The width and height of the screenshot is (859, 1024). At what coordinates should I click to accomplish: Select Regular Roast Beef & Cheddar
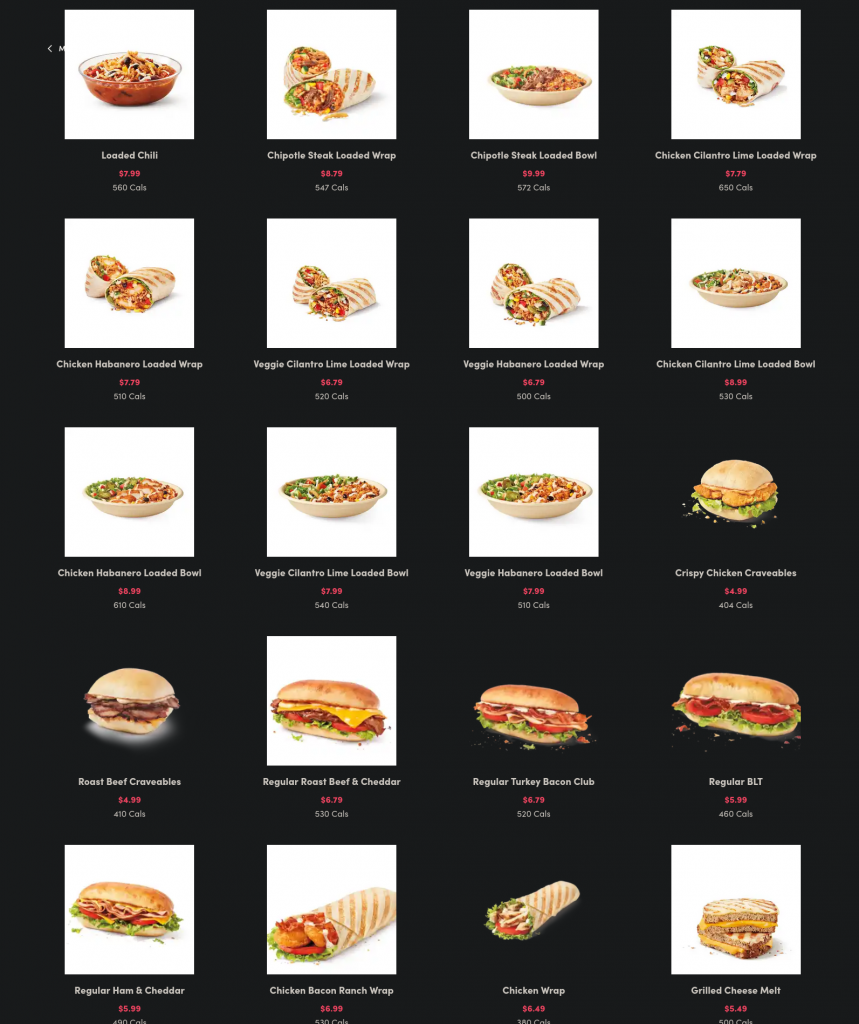[331, 701]
